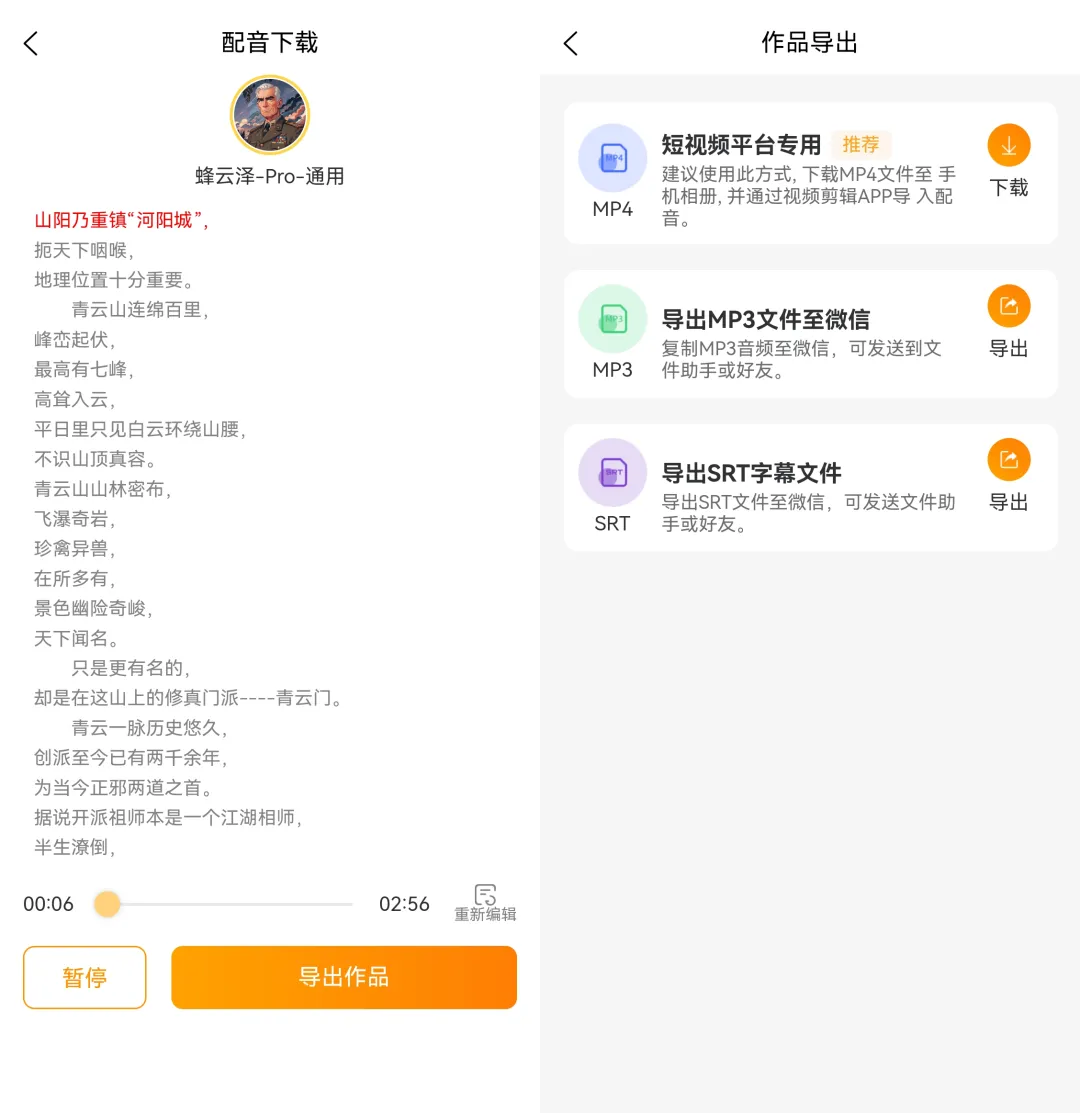
Task: Open the 导出MP3文件至微信 option
Action: pos(765,319)
